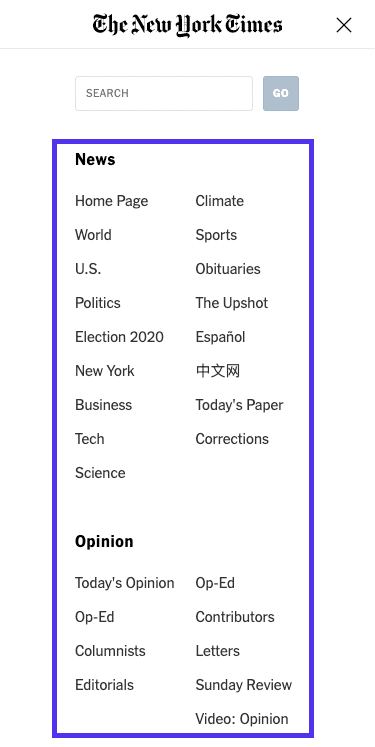Open The Upshot
This screenshot has height=747, width=375.
click(x=232, y=303)
